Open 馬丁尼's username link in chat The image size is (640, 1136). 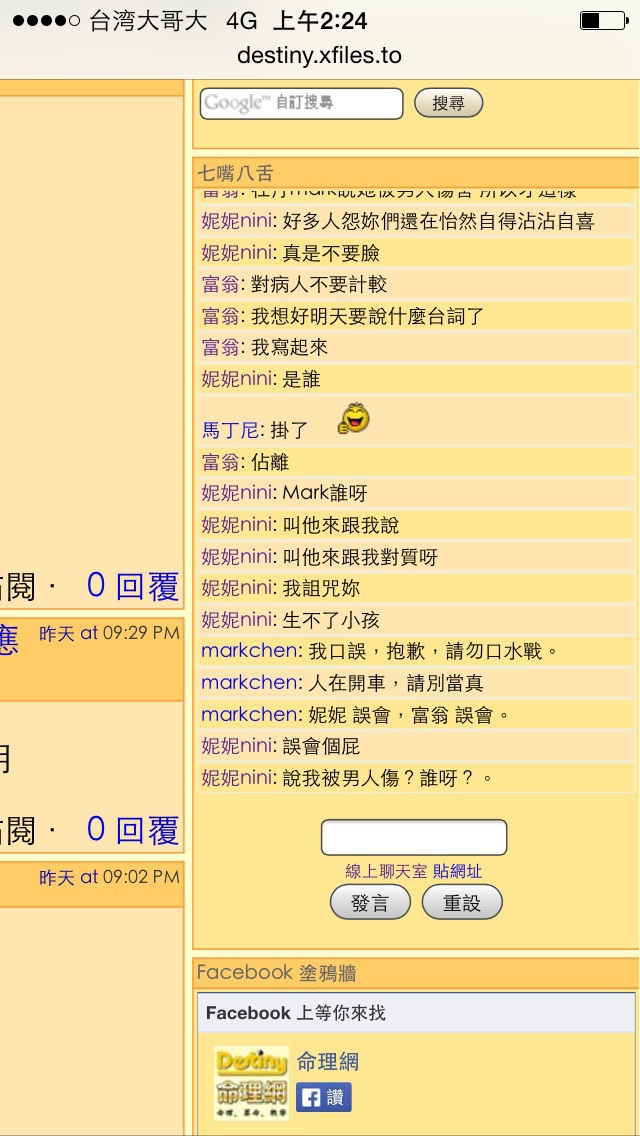click(x=231, y=430)
